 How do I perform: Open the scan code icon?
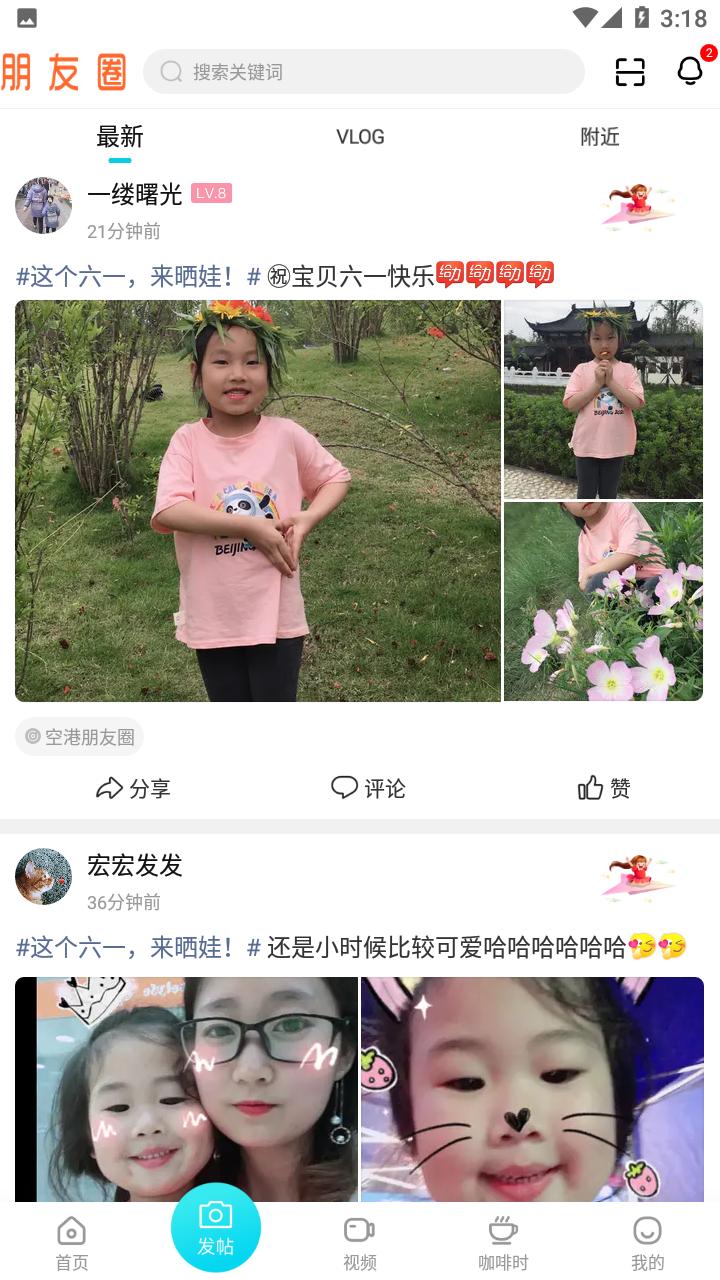click(630, 72)
